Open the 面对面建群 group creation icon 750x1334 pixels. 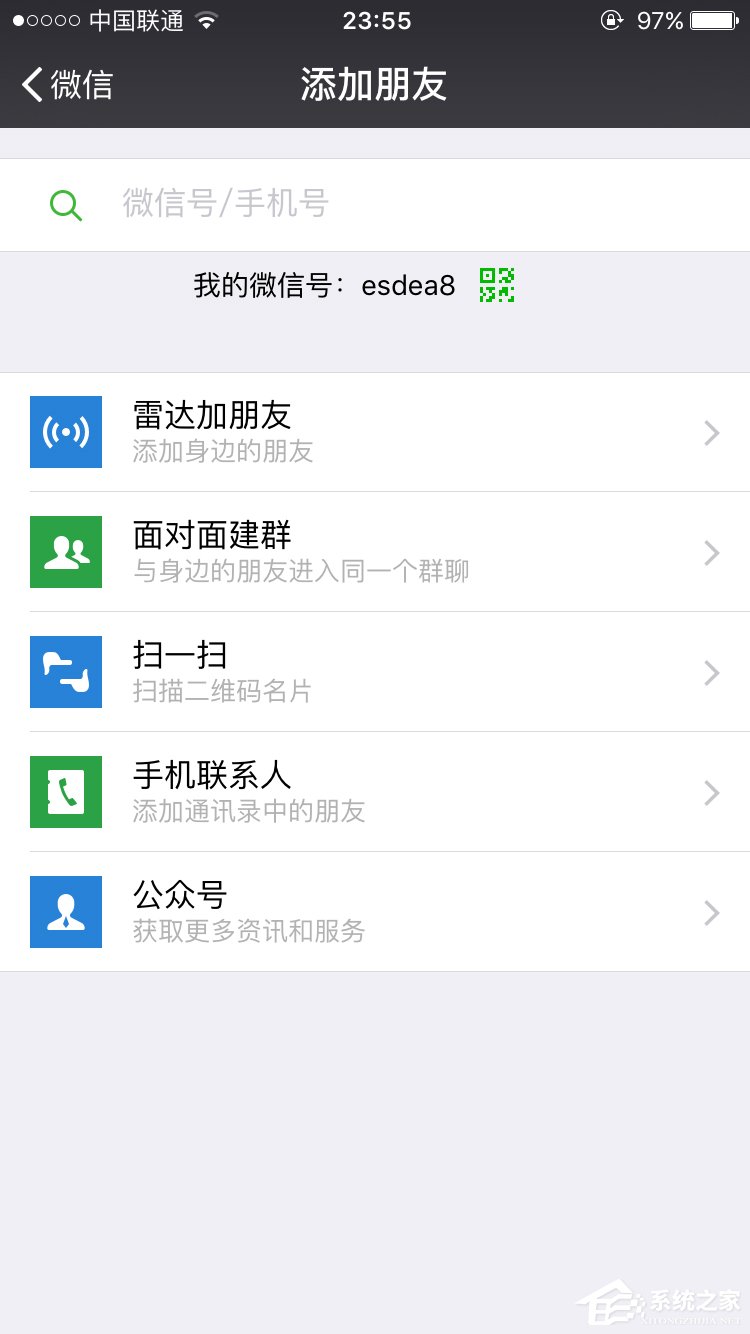pyautogui.click(x=66, y=552)
